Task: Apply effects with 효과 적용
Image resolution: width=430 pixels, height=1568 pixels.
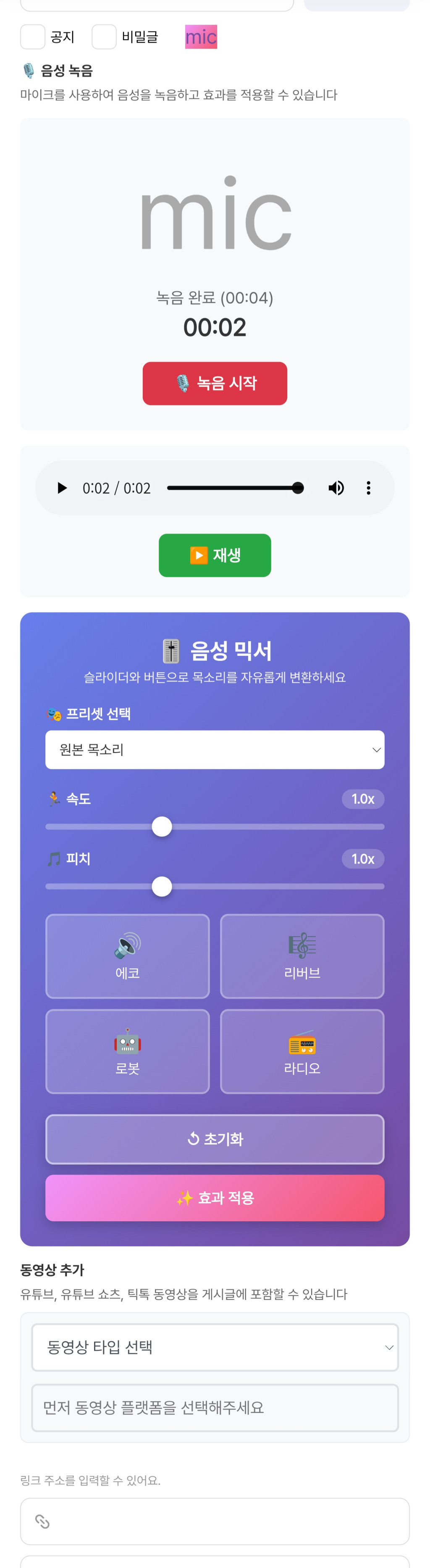Action: click(x=215, y=1198)
